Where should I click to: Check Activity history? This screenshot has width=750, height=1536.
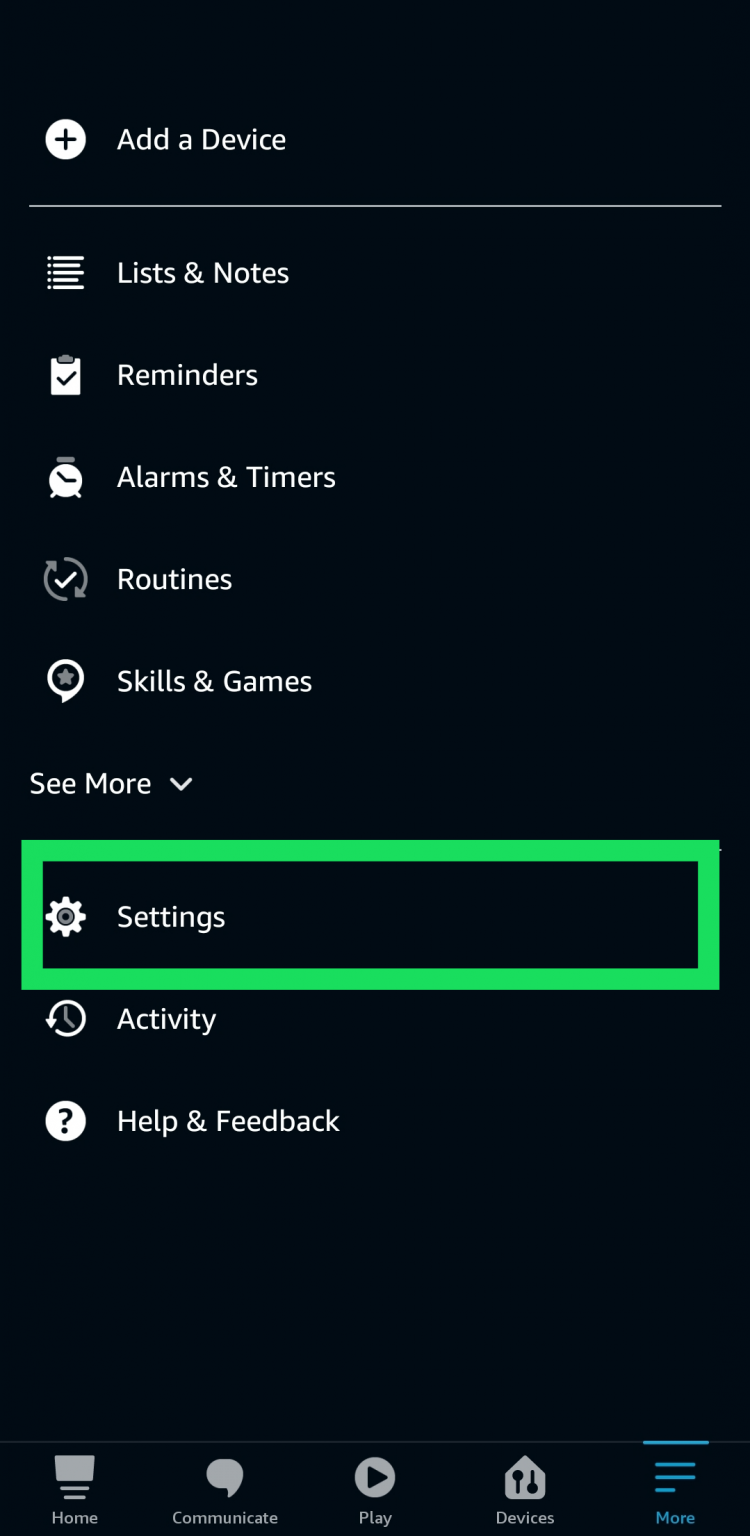click(x=166, y=1019)
